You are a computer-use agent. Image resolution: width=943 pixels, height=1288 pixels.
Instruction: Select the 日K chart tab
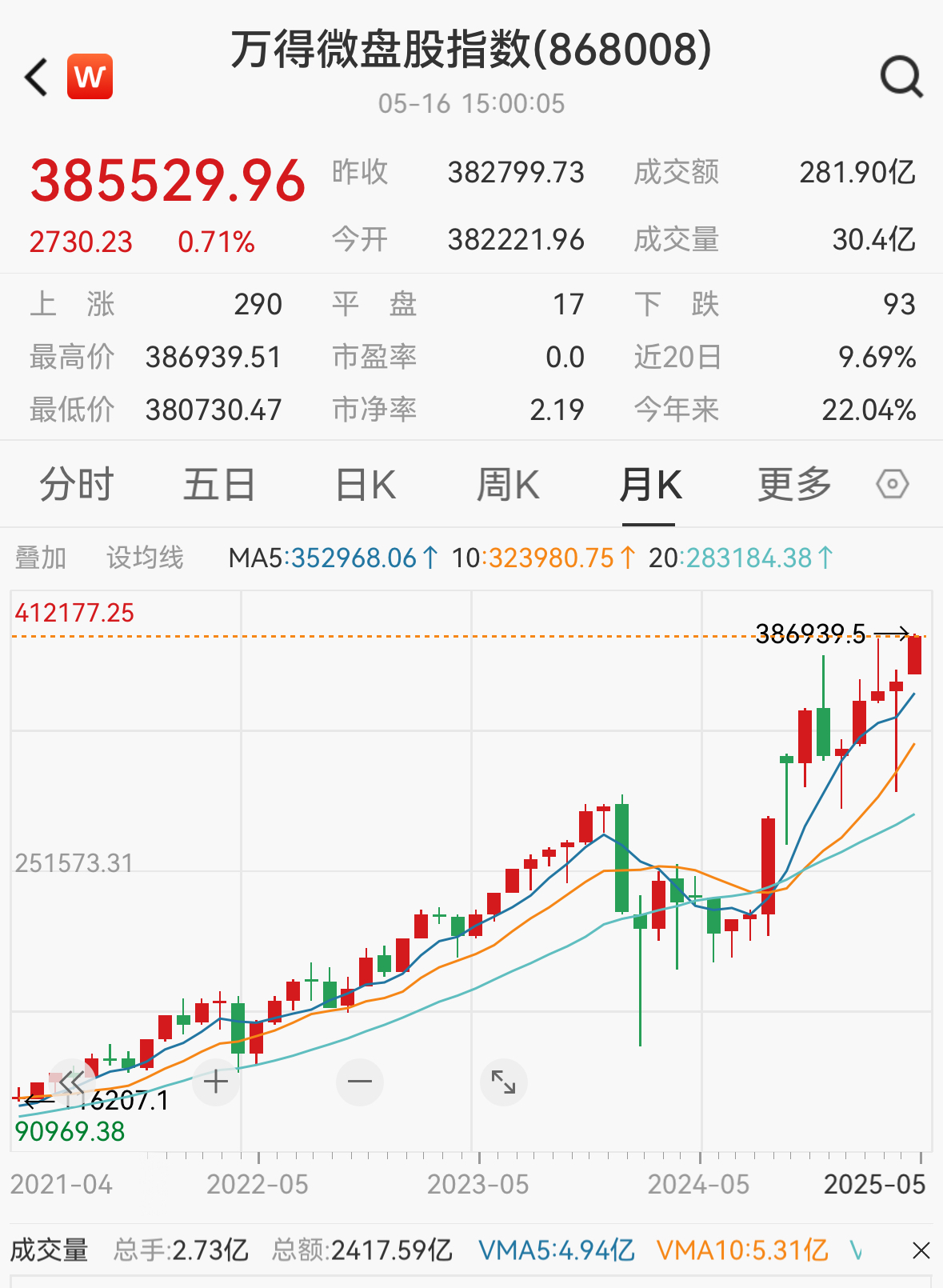[366, 485]
